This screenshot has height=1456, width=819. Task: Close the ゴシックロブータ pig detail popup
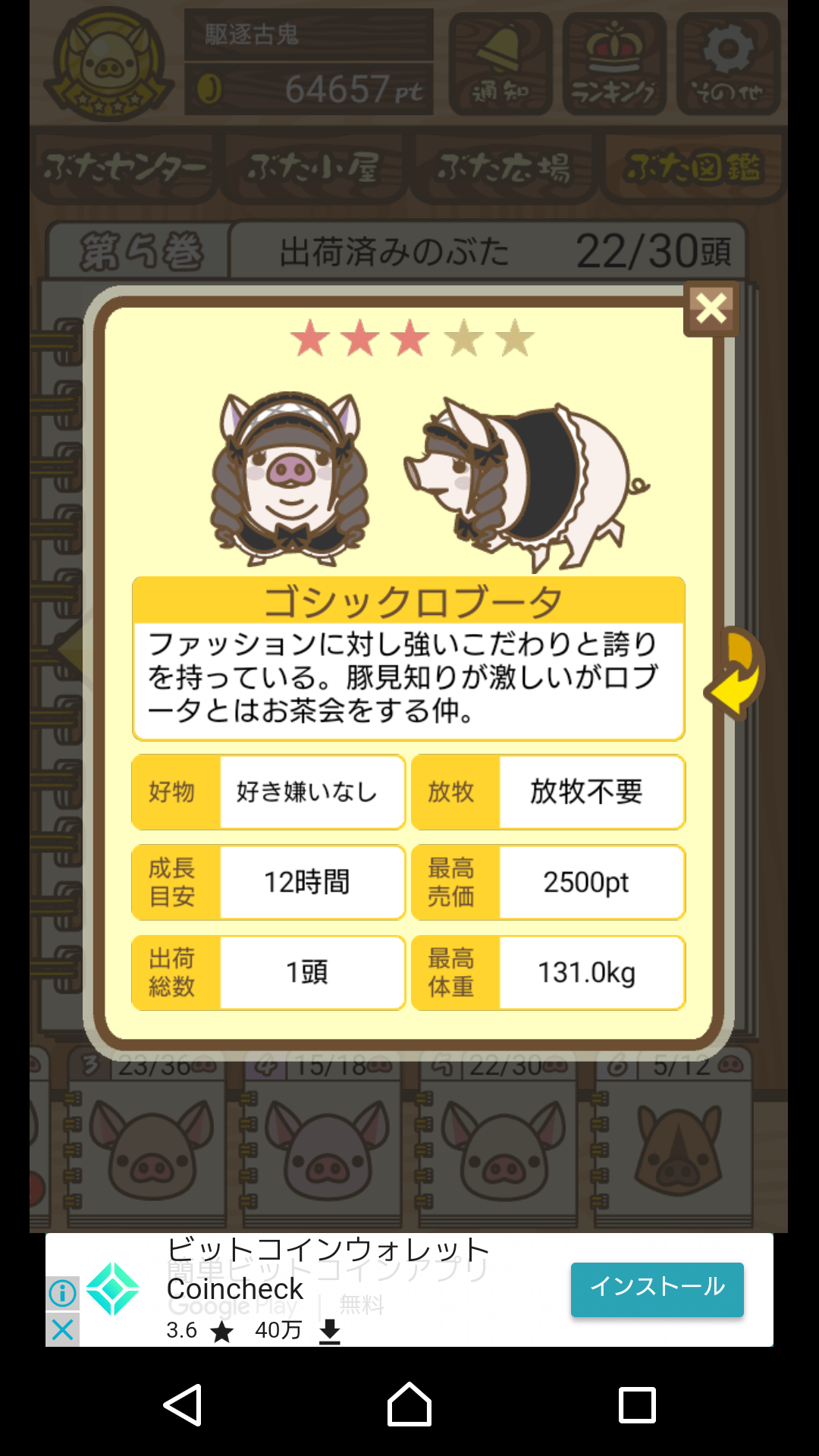[711, 309]
